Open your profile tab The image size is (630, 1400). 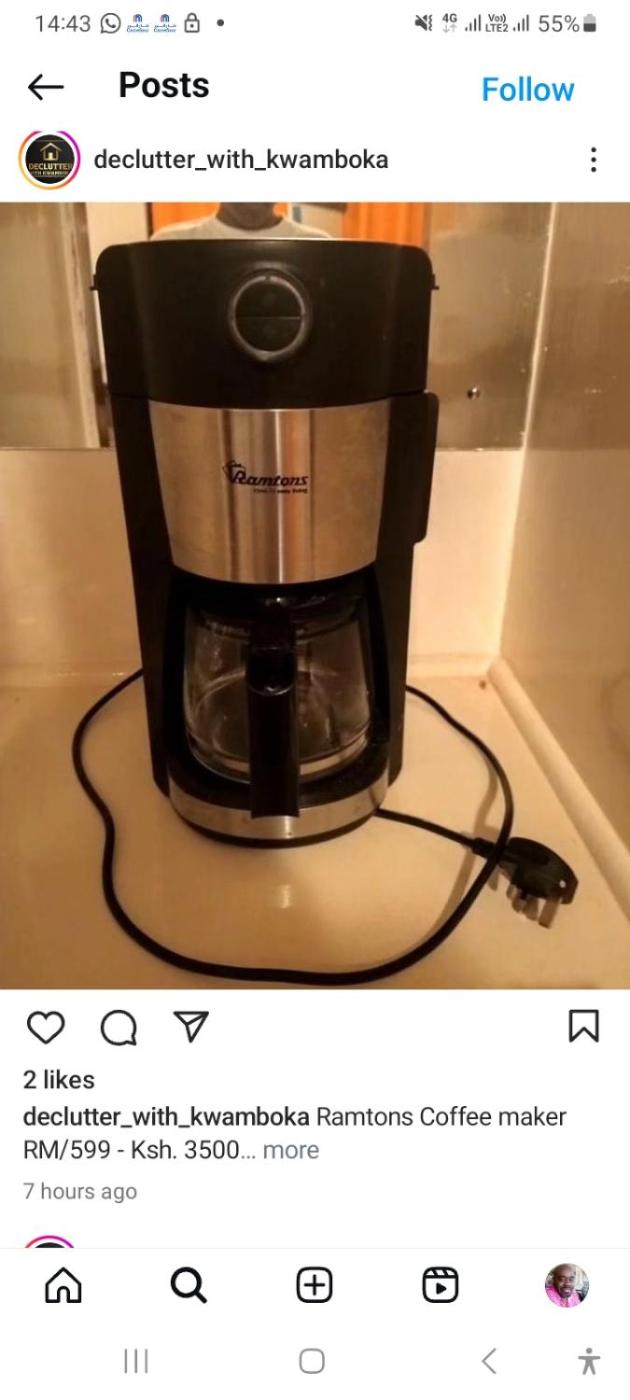pyautogui.click(x=566, y=1285)
